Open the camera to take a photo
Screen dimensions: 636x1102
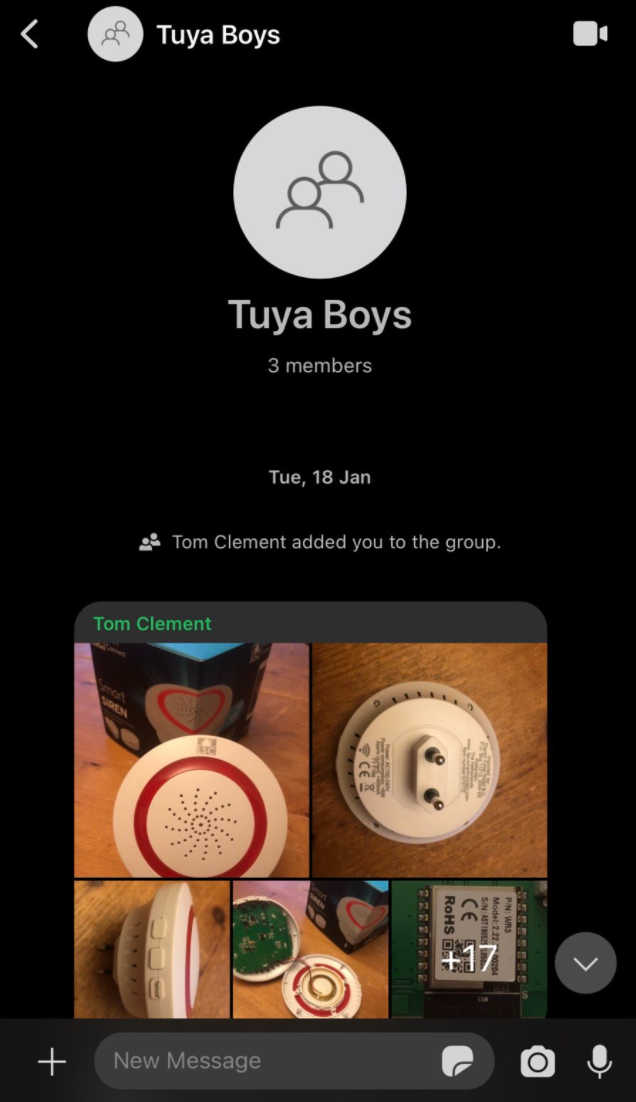click(538, 1061)
